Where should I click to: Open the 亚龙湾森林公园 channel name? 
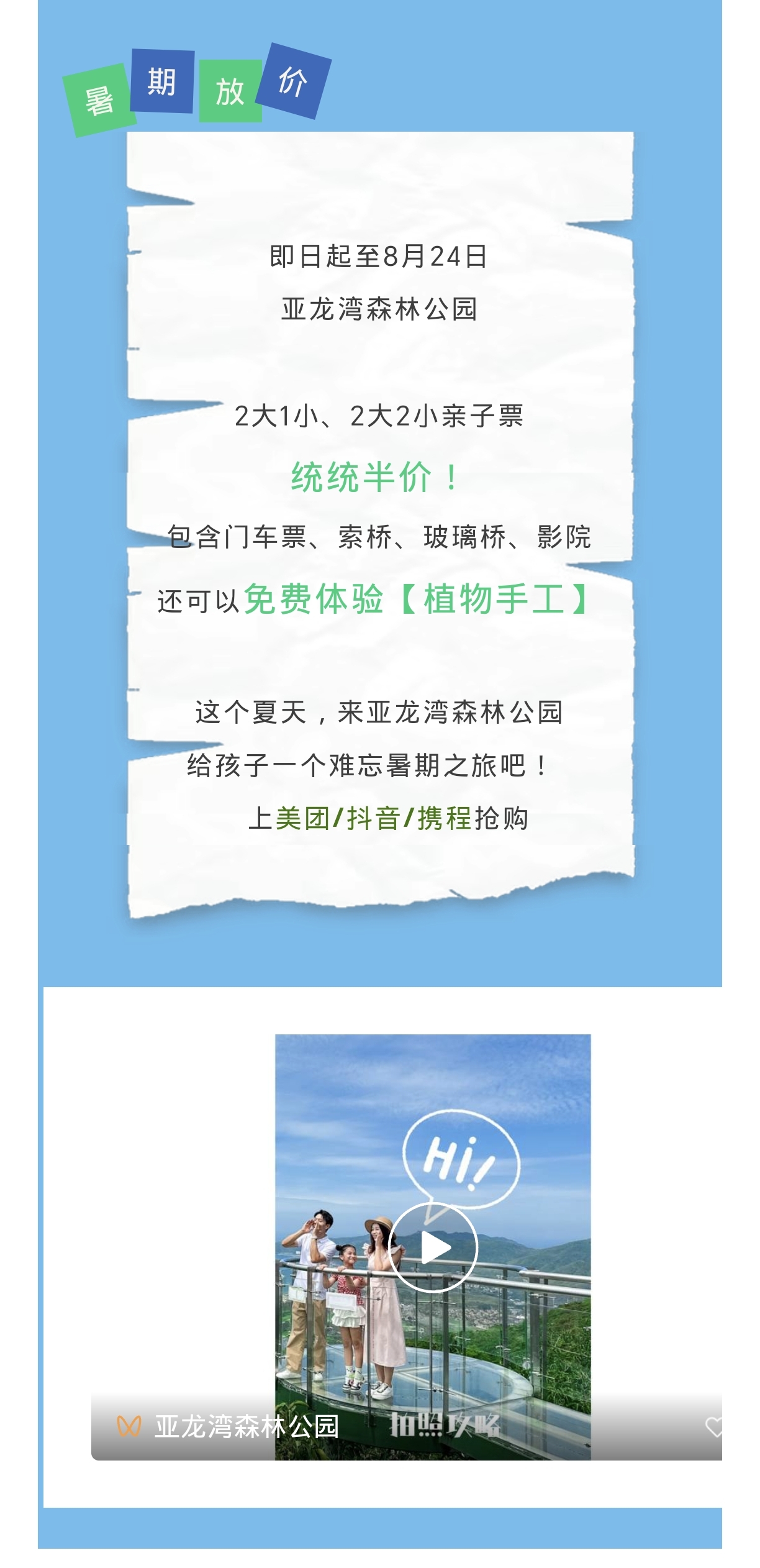coord(247,1426)
